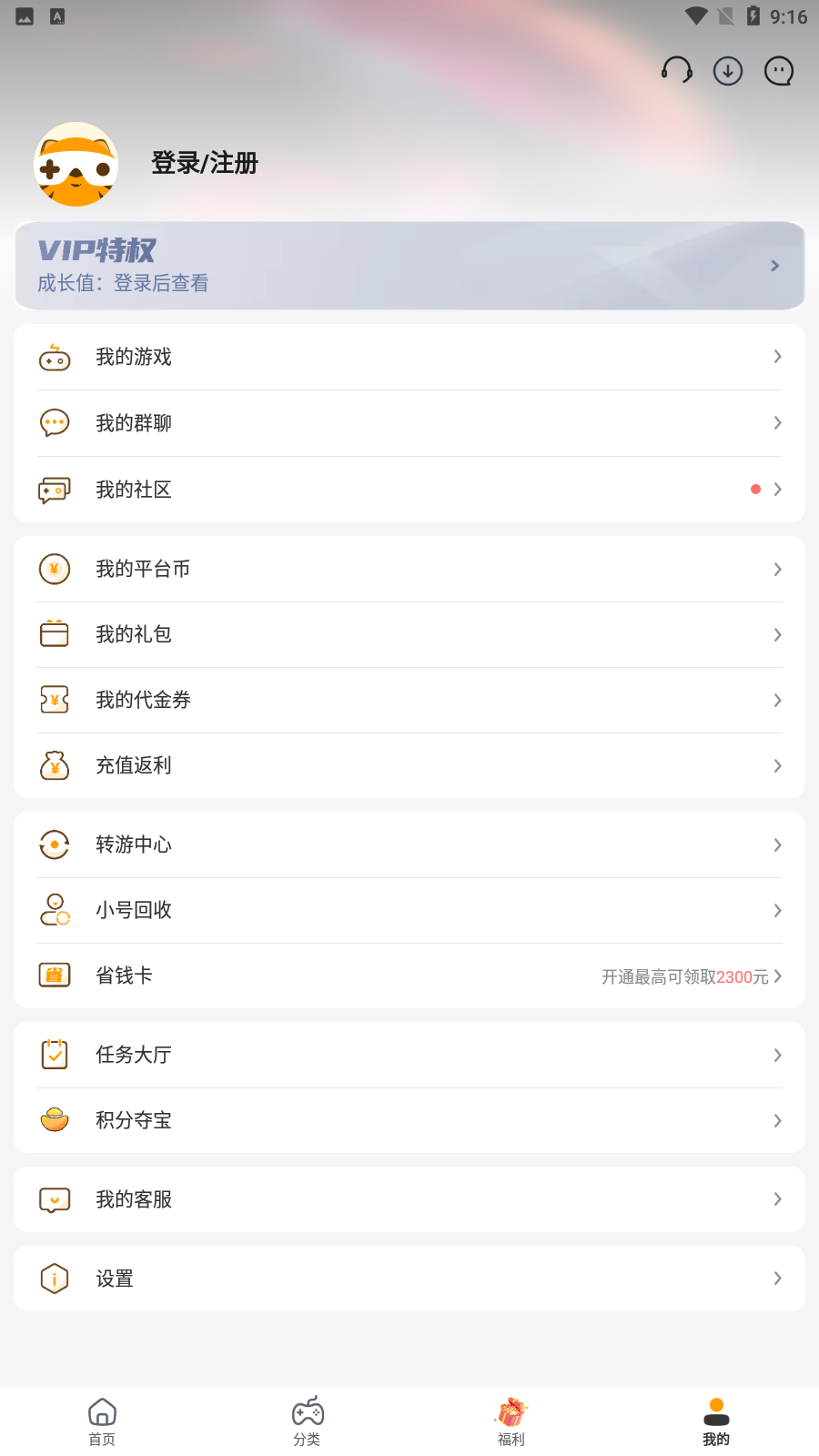Click the 积分夺宝 gold ingot icon
Viewport: 819px width, 1456px height.
pos(55,1120)
